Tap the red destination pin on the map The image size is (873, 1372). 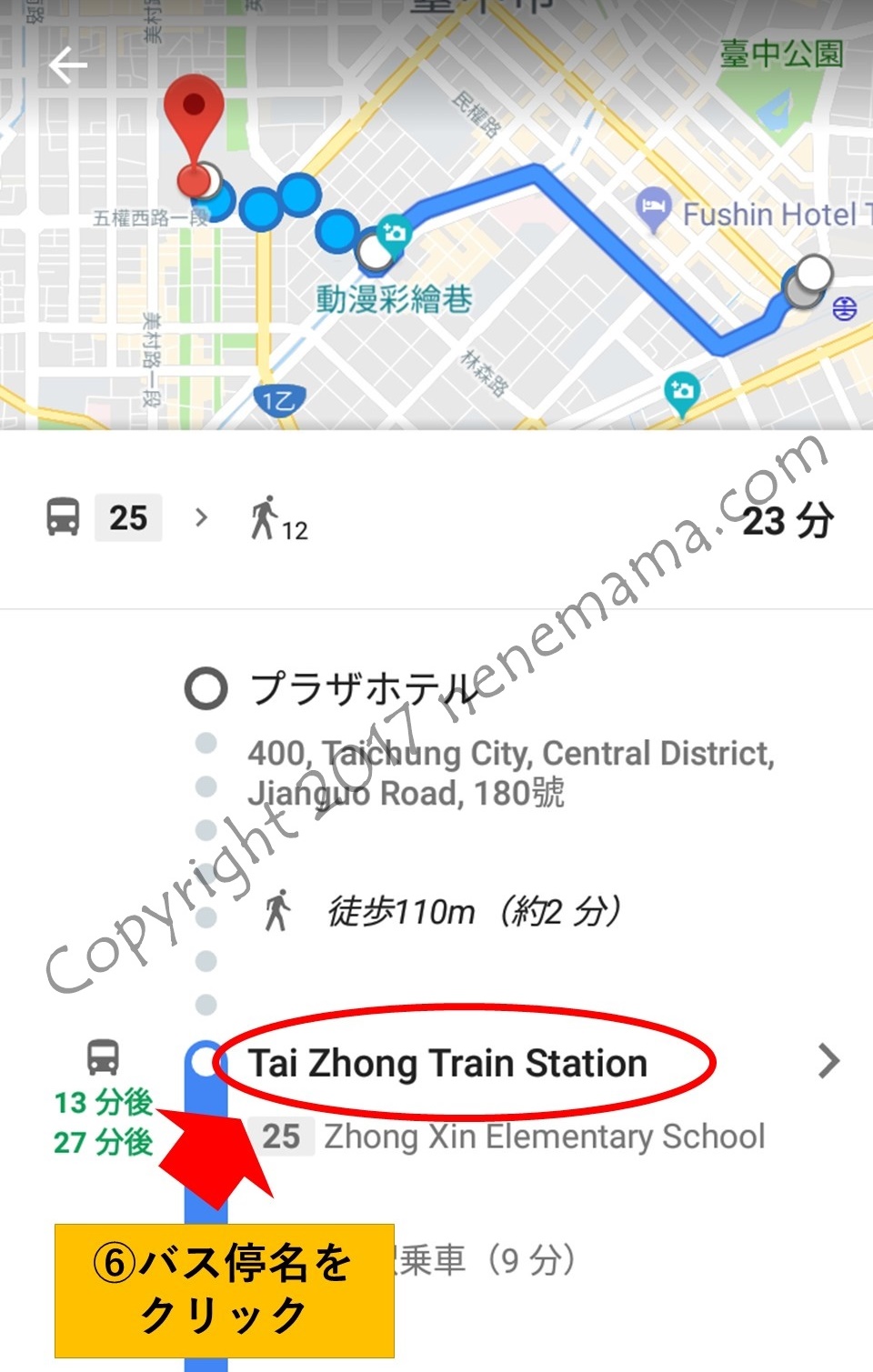(194, 109)
